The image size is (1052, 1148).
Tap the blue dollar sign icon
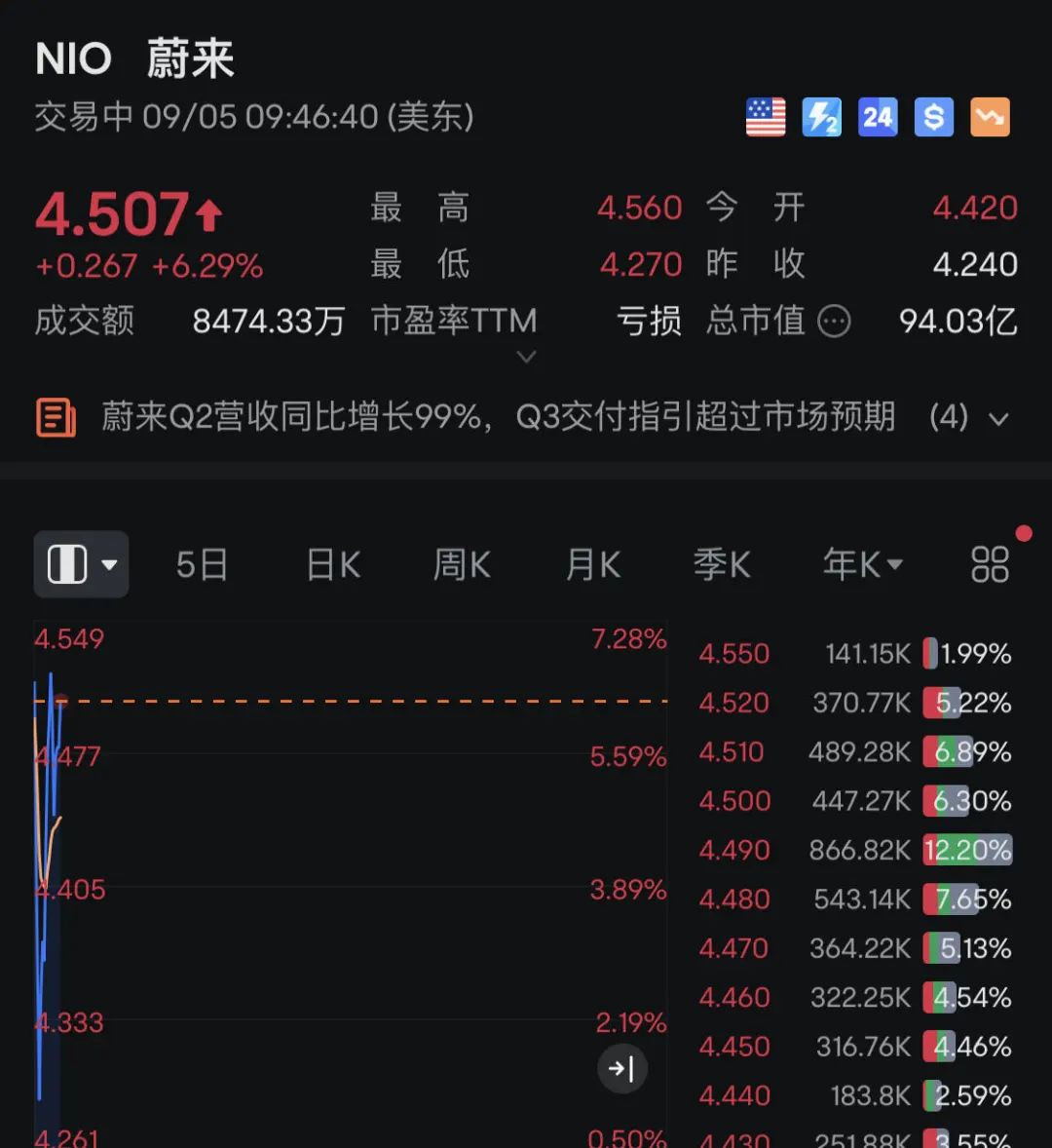coord(934,118)
